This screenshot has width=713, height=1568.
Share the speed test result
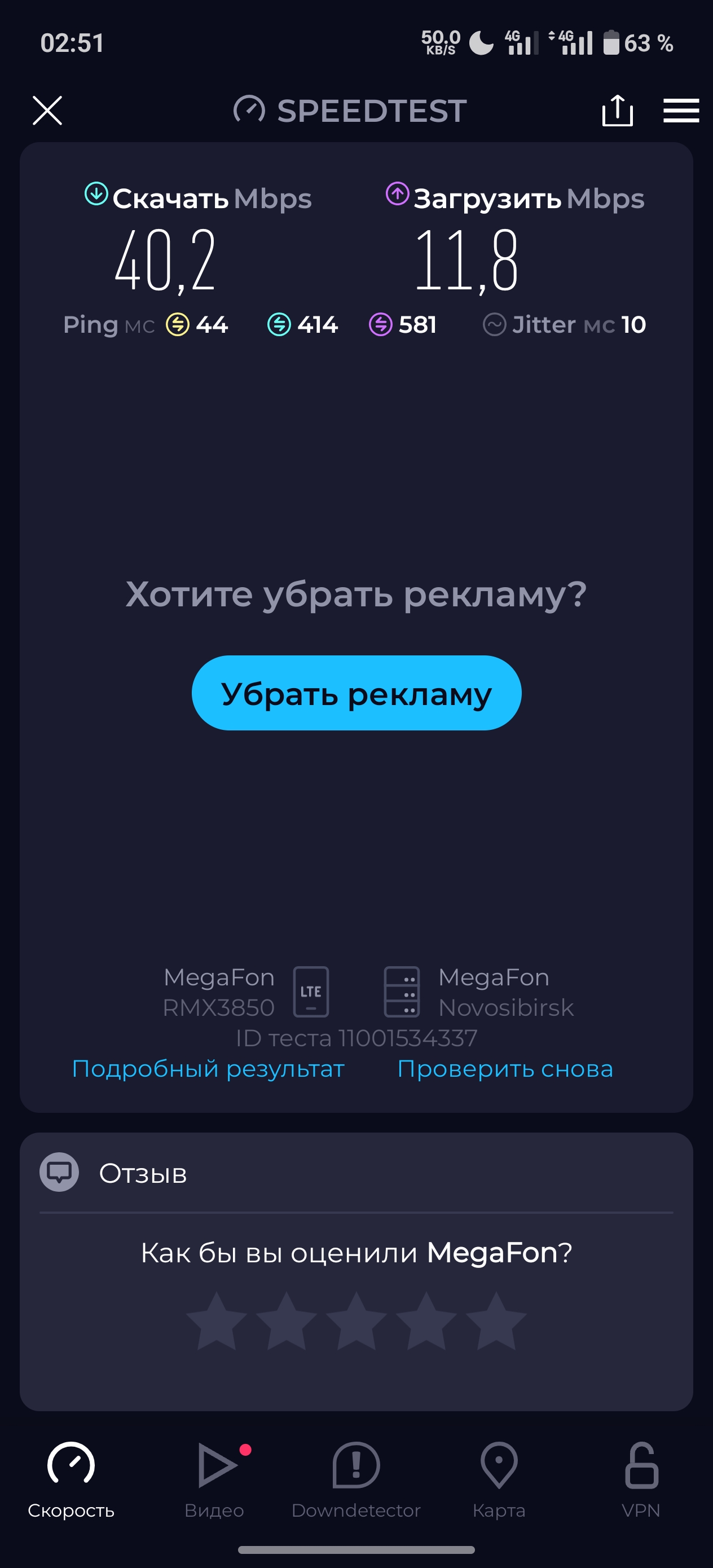coord(617,111)
